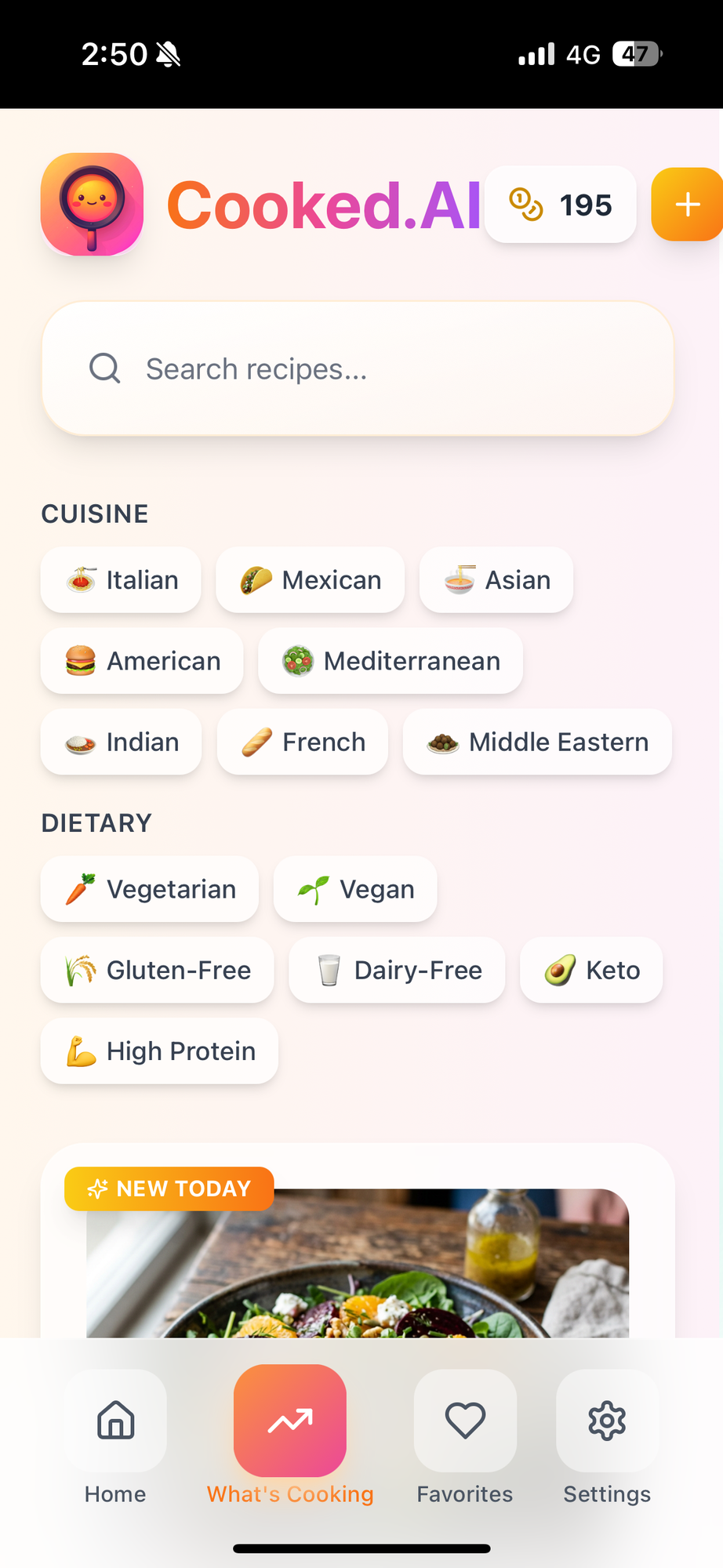
Task: Select the Indian cuisine chip
Action: 122,742
